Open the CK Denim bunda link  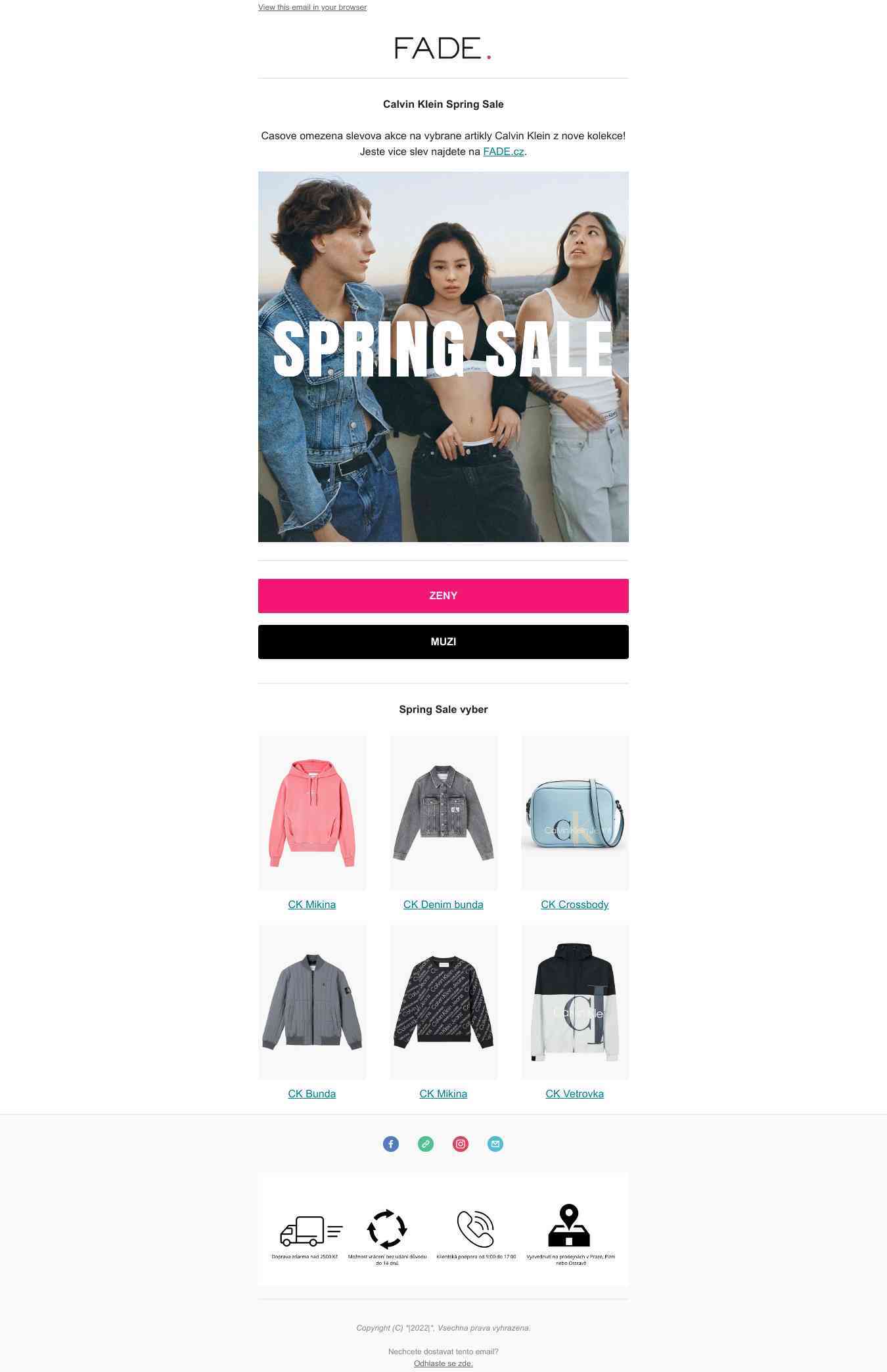[x=443, y=905]
